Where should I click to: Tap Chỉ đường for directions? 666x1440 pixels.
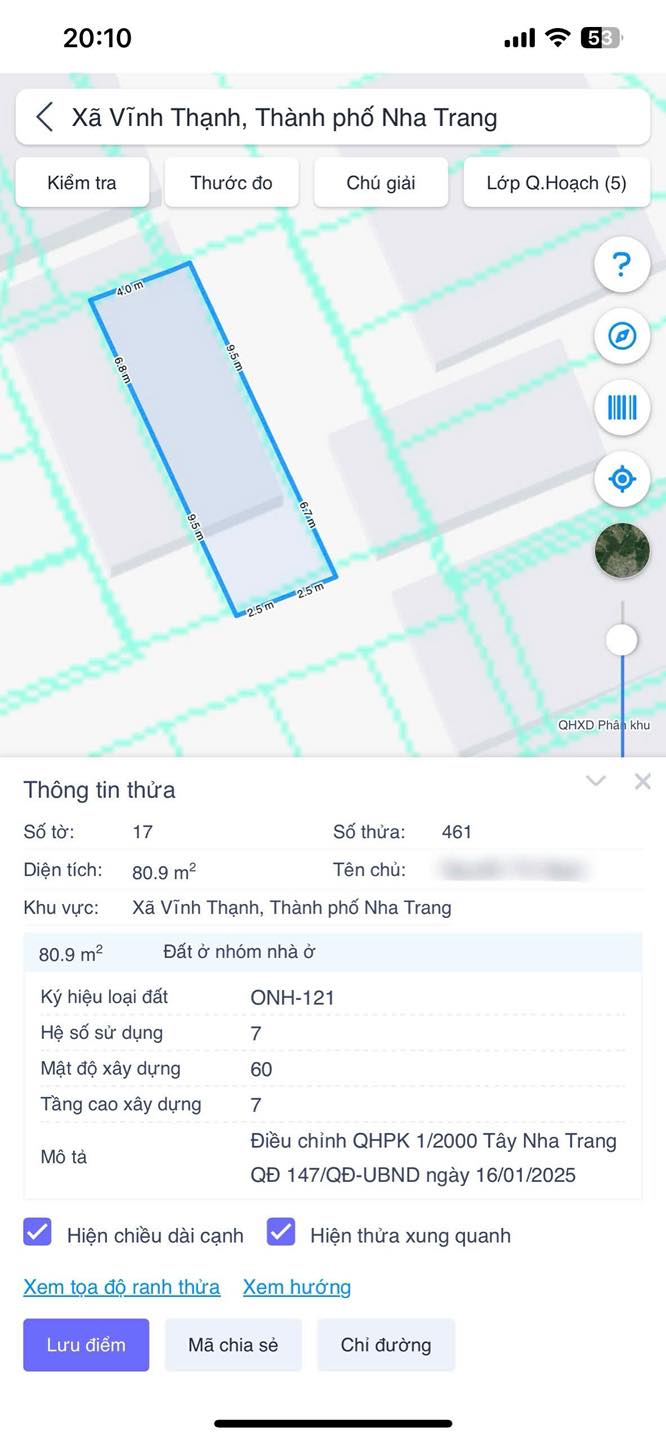tap(386, 1345)
